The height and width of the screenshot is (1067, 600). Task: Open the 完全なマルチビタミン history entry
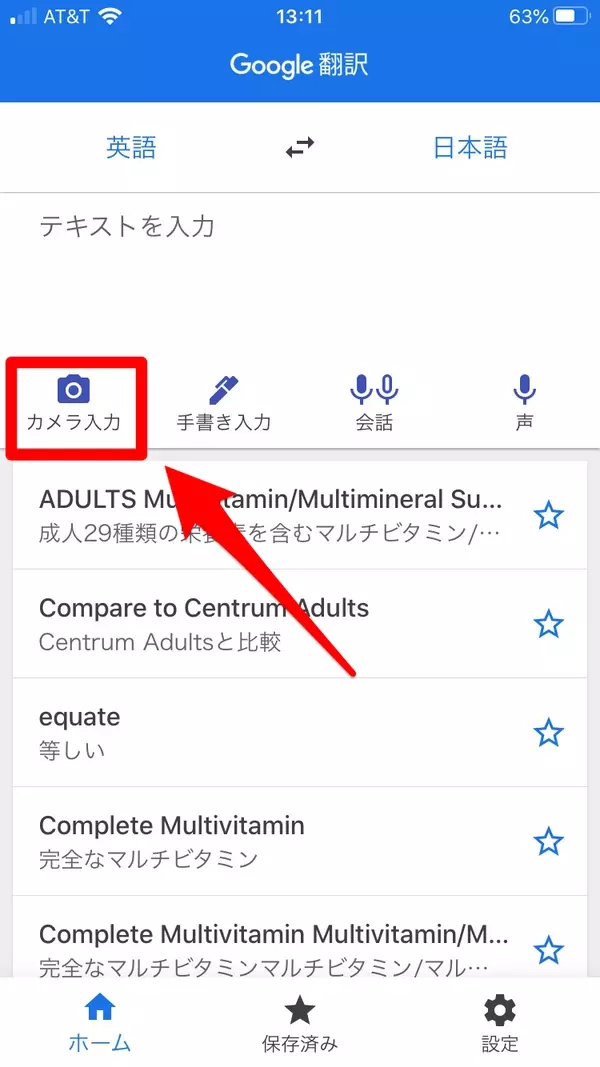coord(270,841)
